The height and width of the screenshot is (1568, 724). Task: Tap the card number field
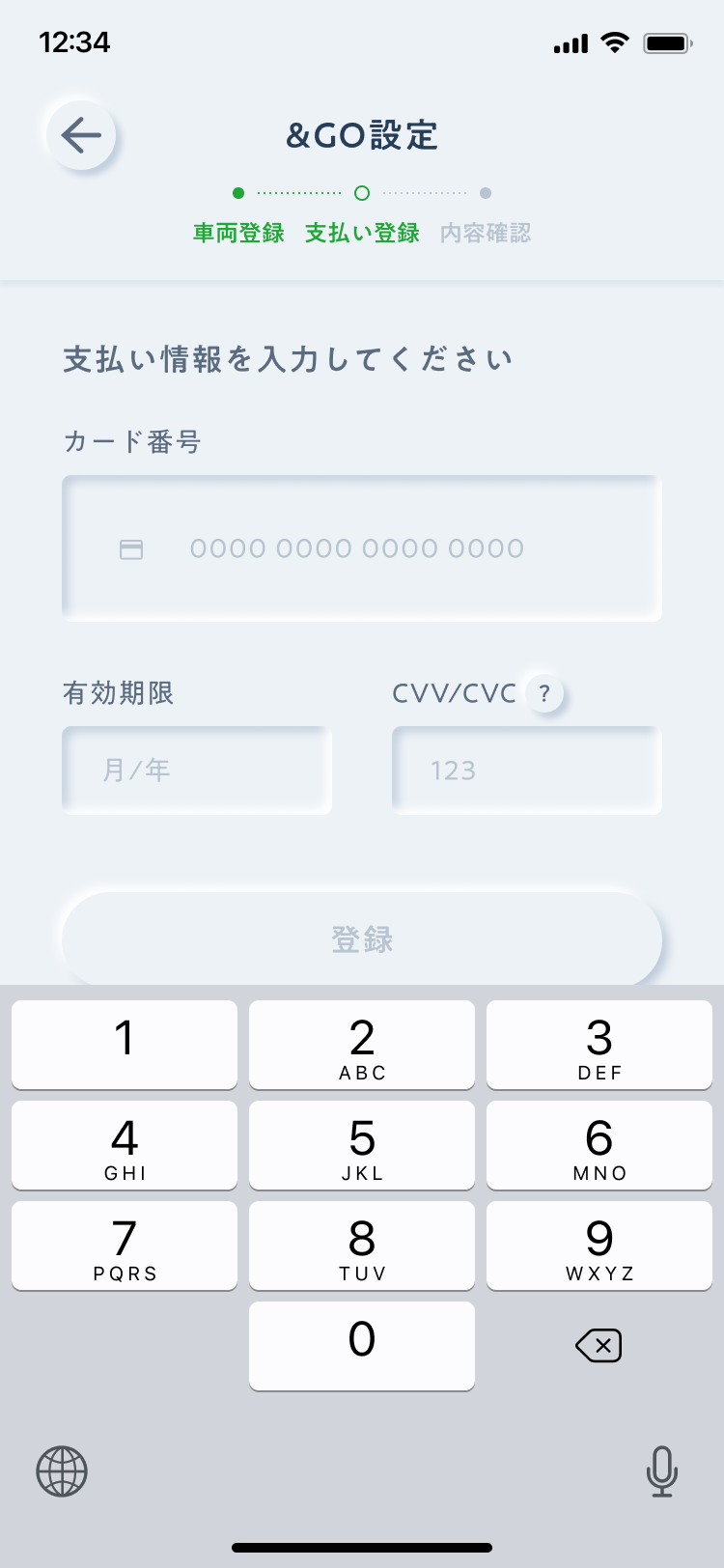point(362,548)
